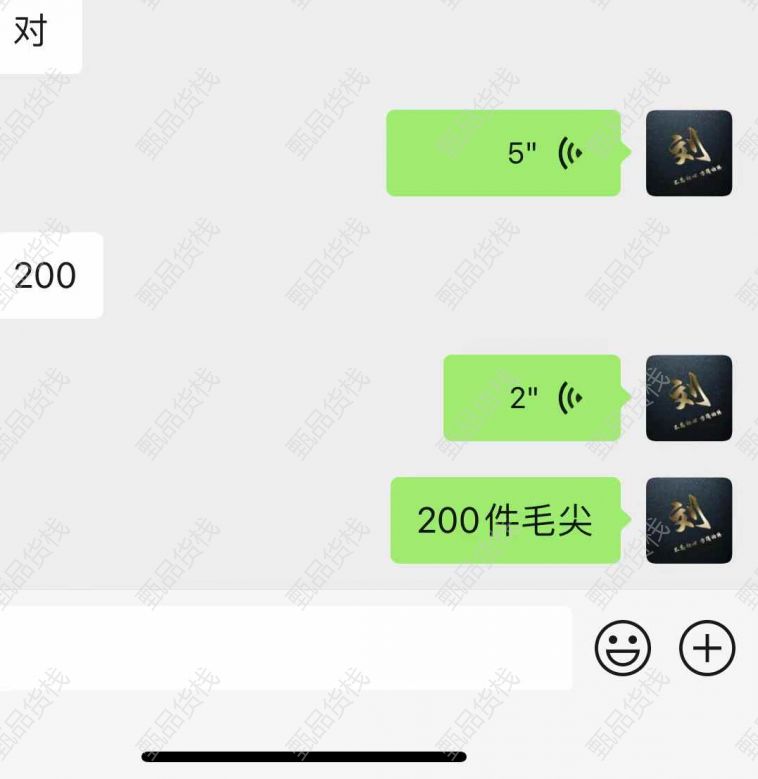Play the 5-second voice message
The image size is (758, 779).
coord(503,153)
